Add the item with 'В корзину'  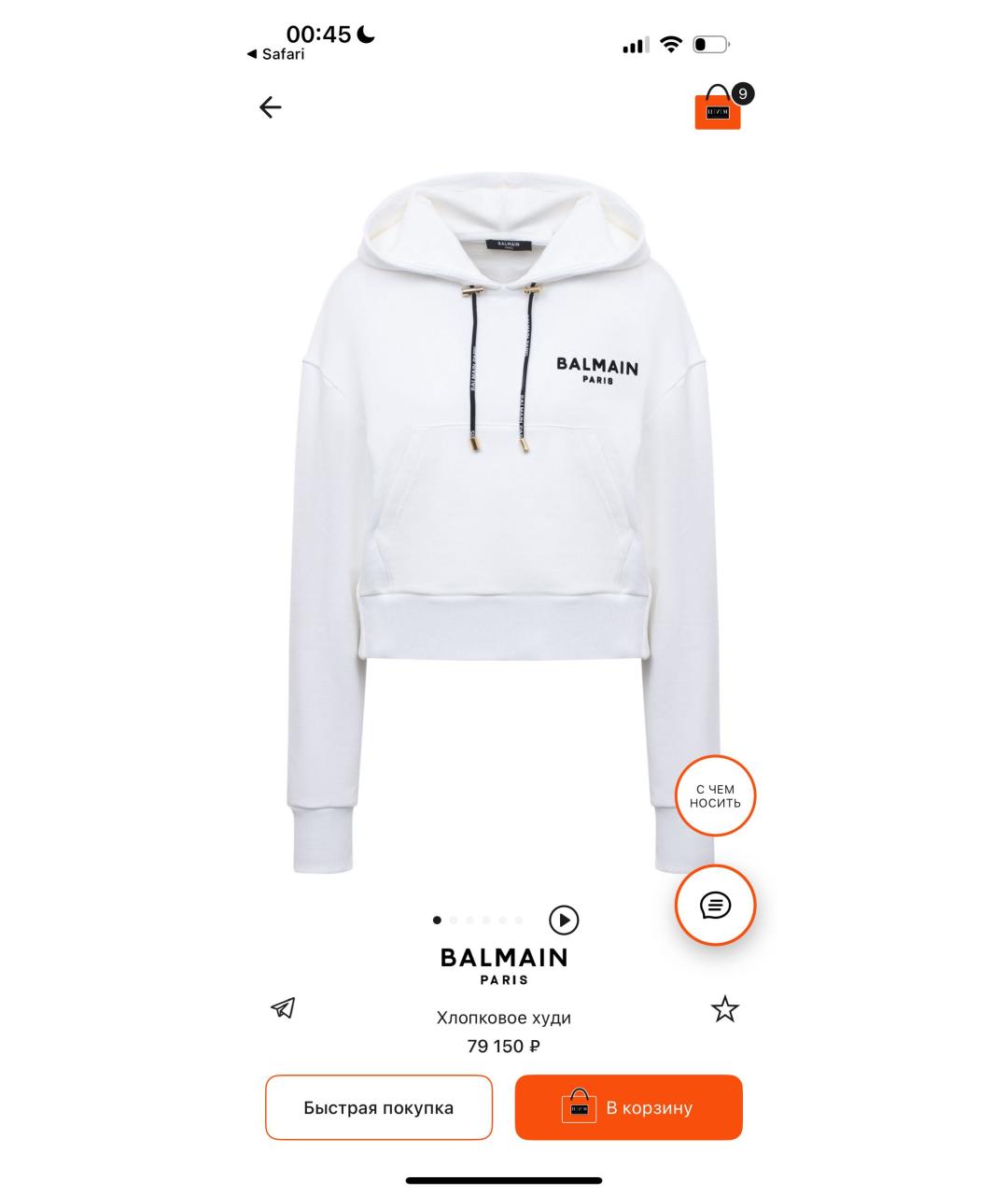point(628,1107)
